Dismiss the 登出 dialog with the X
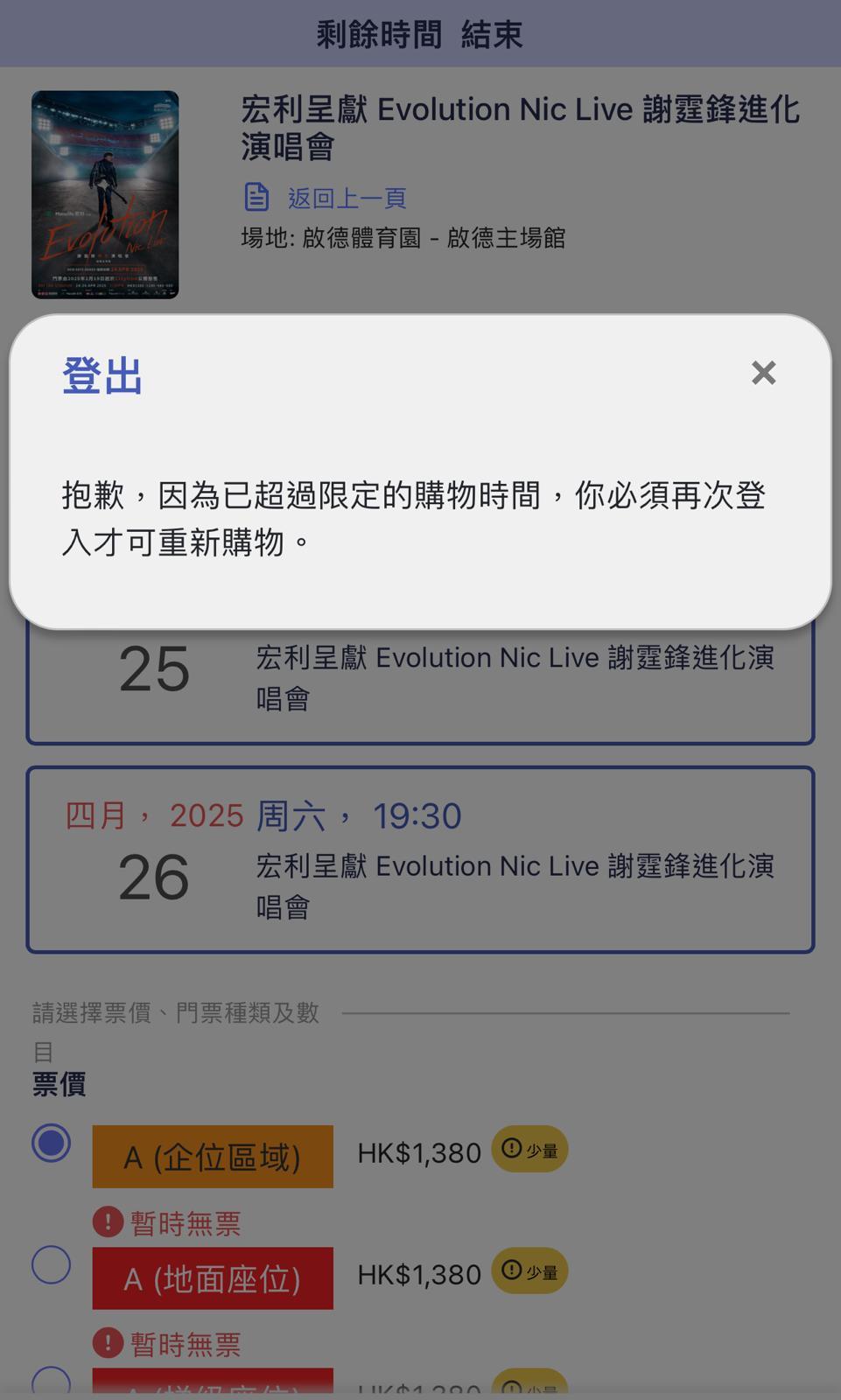This screenshot has width=841, height=1400. tap(762, 374)
